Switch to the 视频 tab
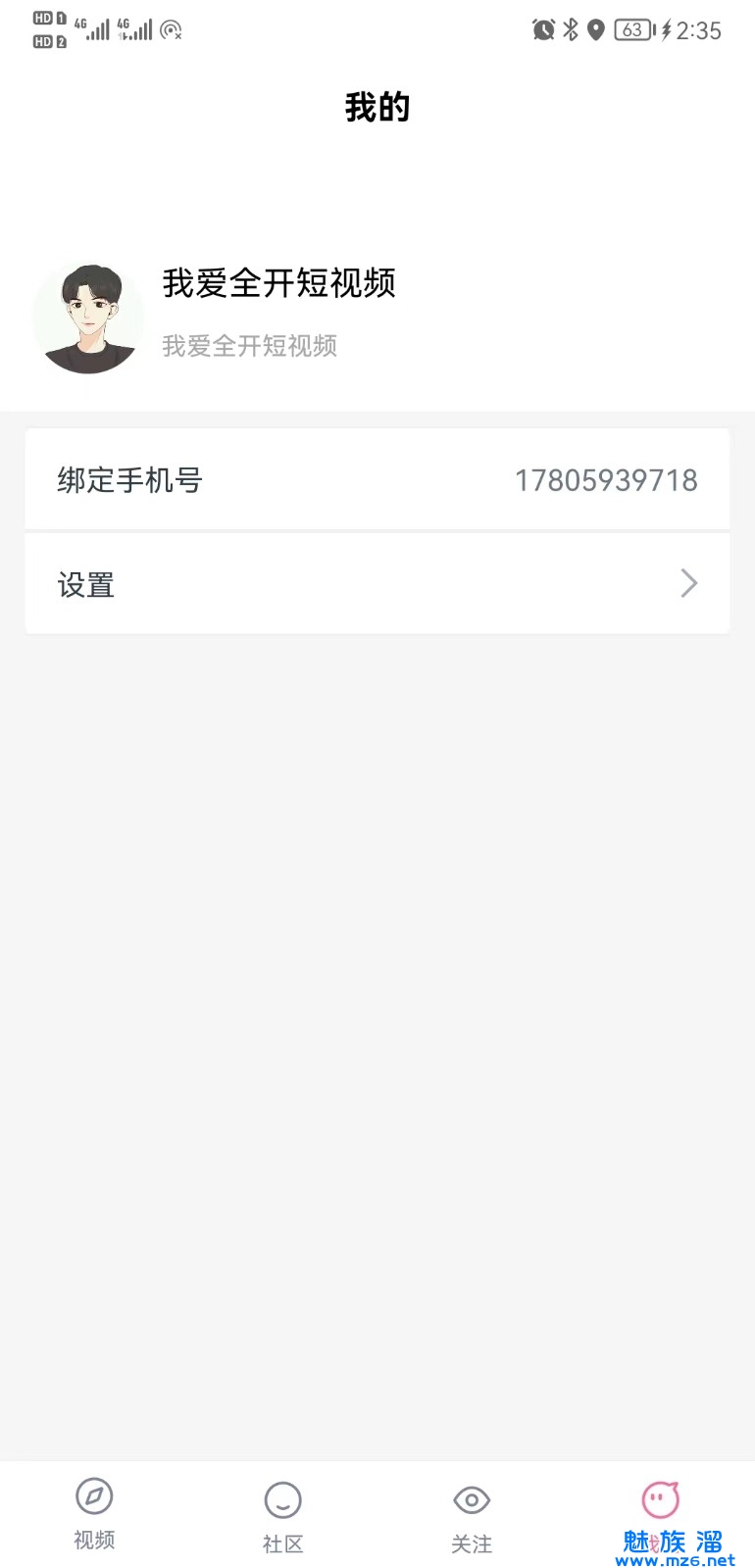Image resolution: width=755 pixels, height=1568 pixels. (94, 1513)
